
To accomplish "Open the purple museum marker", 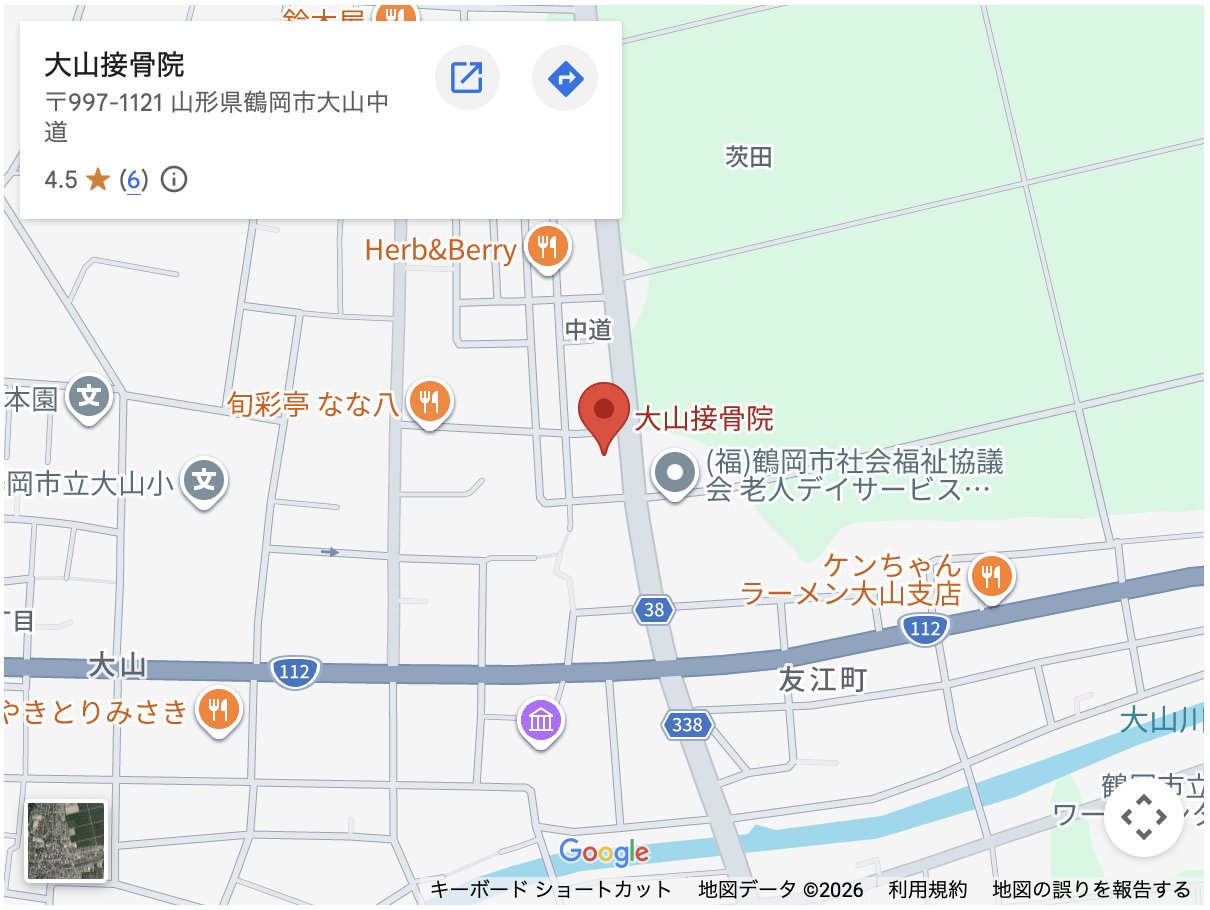I will point(541,719).
